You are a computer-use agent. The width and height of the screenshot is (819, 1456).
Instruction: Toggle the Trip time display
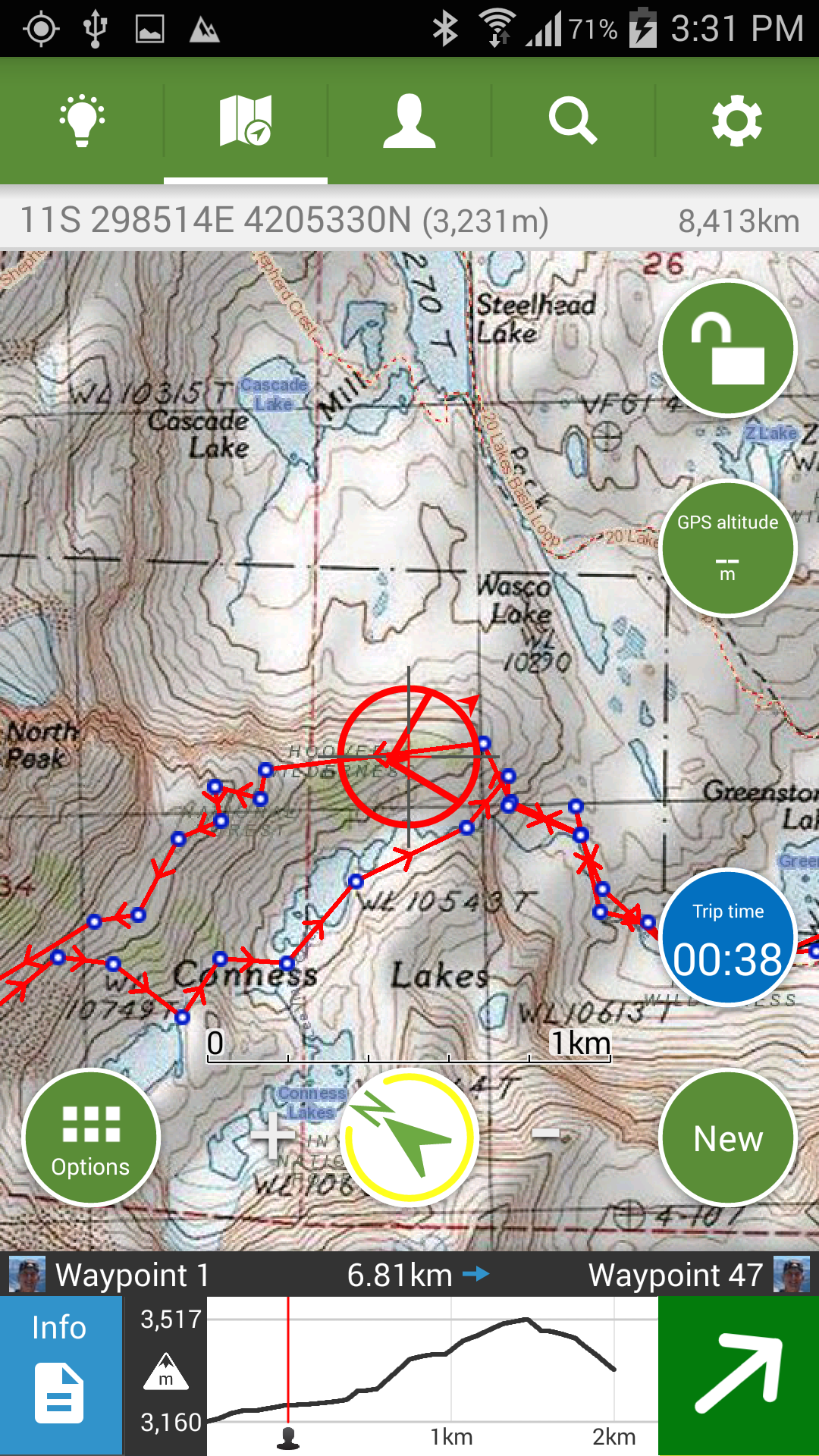[727, 937]
